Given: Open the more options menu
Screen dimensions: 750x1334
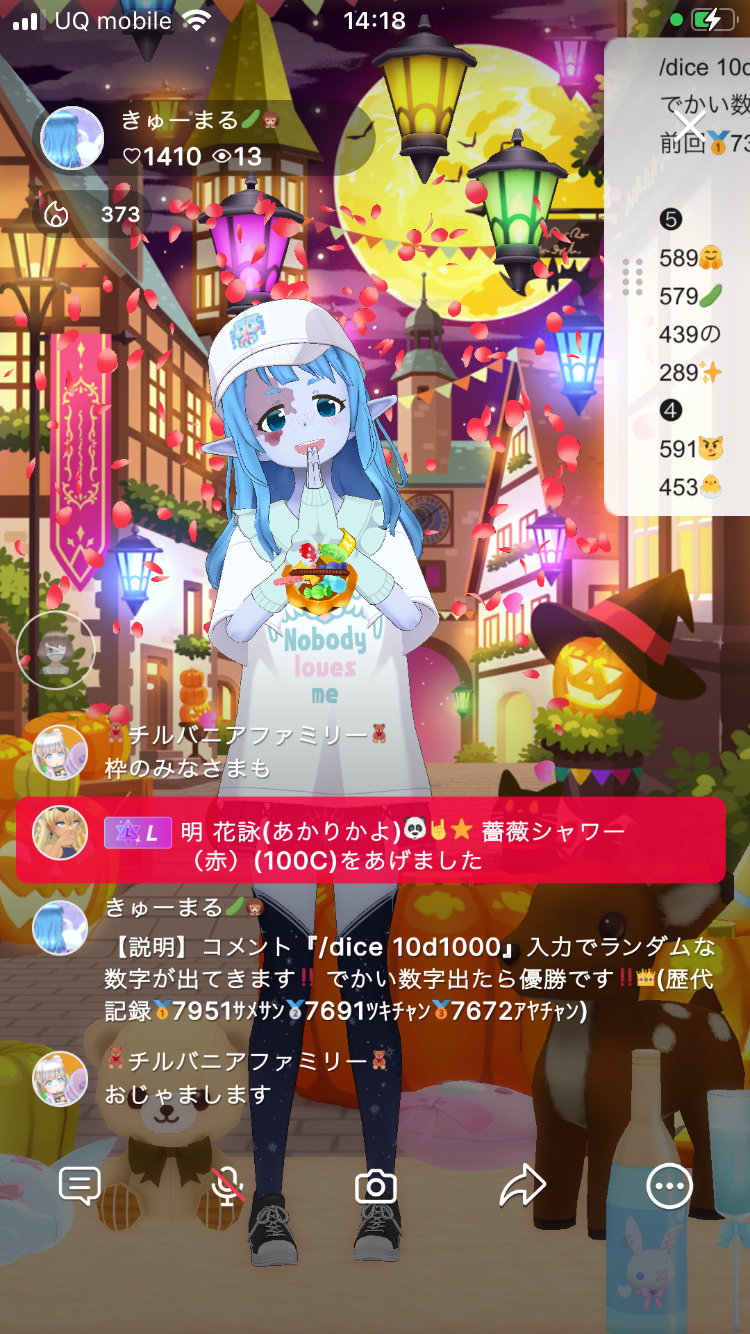Looking at the screenshot, I should pyautogui.click(x=669, y=1187).
